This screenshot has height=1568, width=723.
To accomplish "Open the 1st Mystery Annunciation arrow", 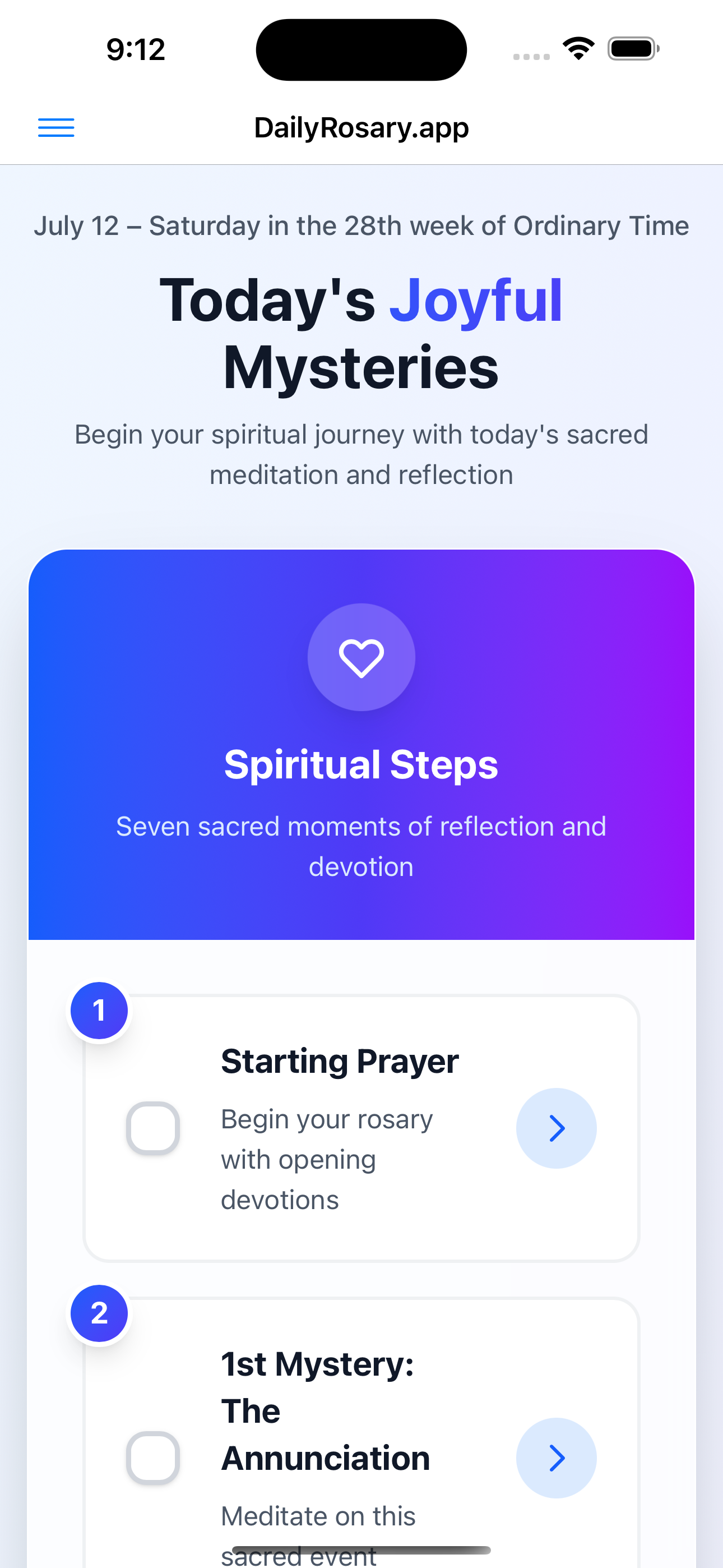I will pyautogui.click(x=555, y=1458).
